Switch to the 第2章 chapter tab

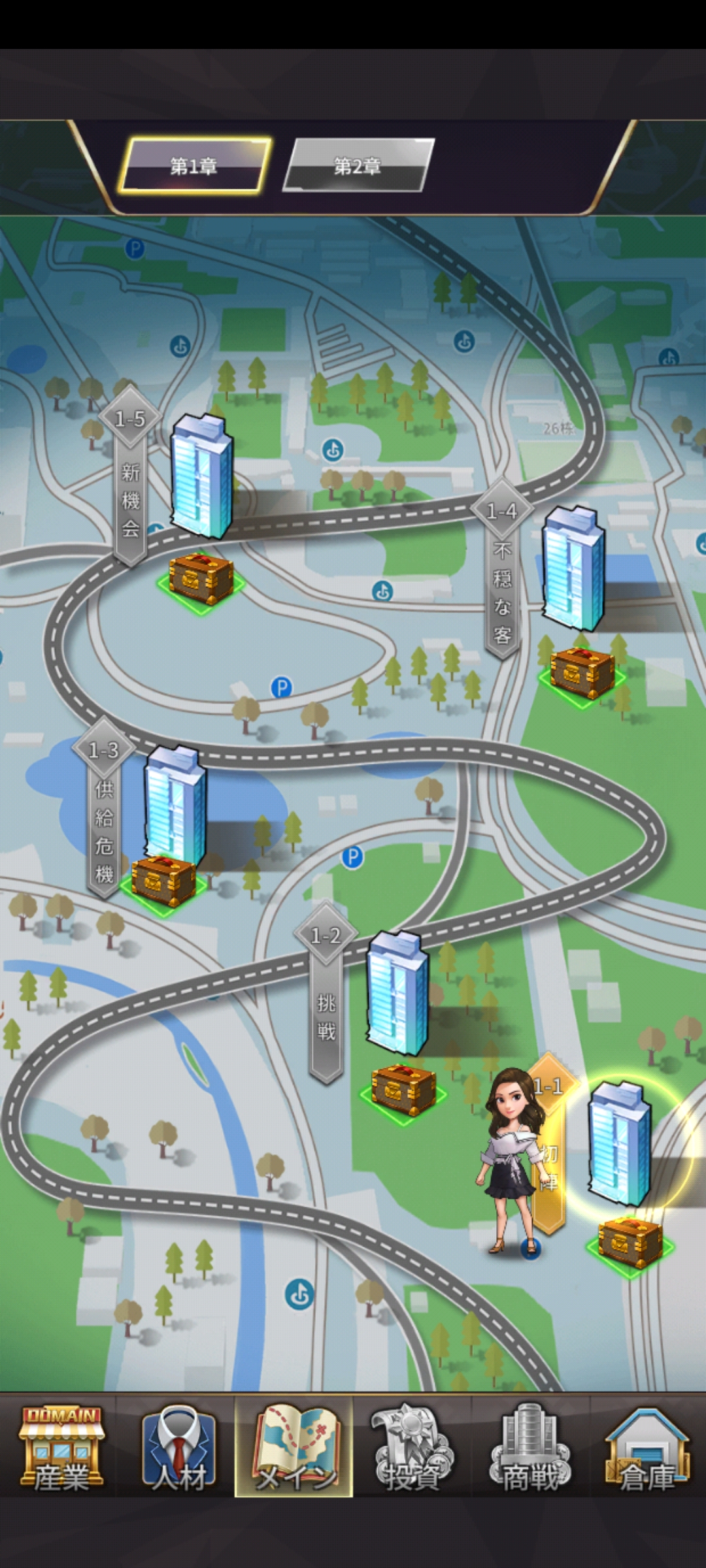point(358,166)
